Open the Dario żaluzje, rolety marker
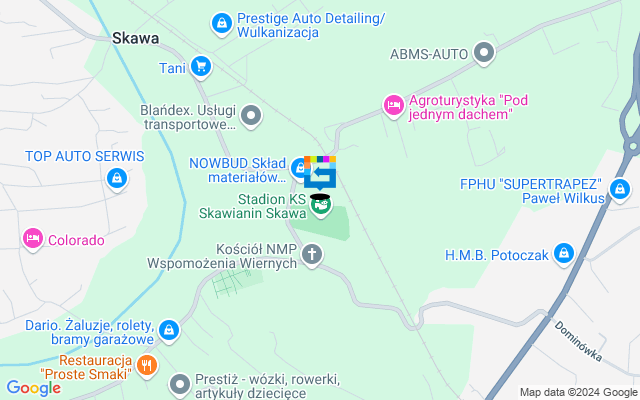Viewport: 640px width, 400px height. click(168, 327)
